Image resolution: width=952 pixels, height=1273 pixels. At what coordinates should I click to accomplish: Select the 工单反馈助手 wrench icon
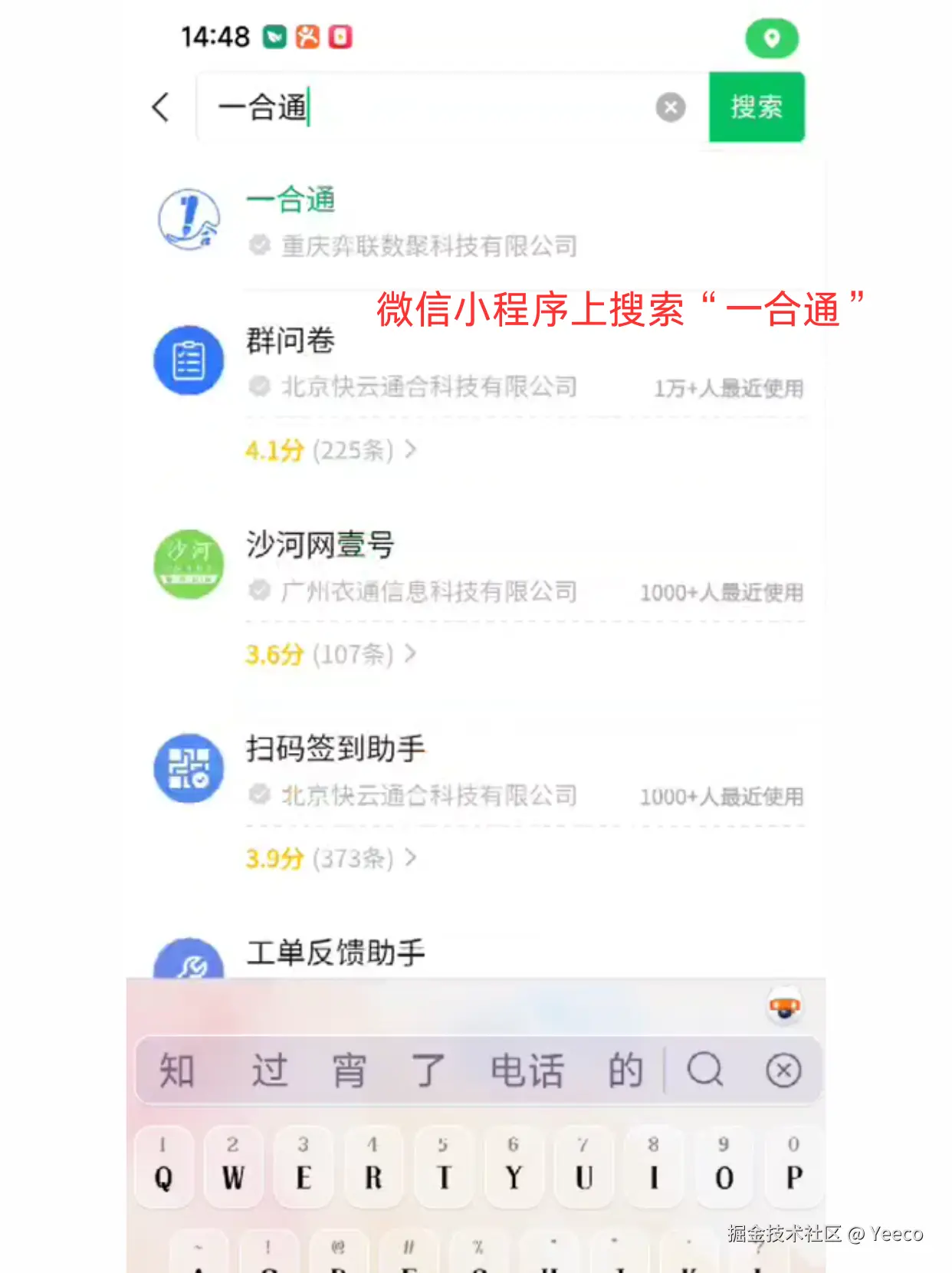[x=189, y=962]
